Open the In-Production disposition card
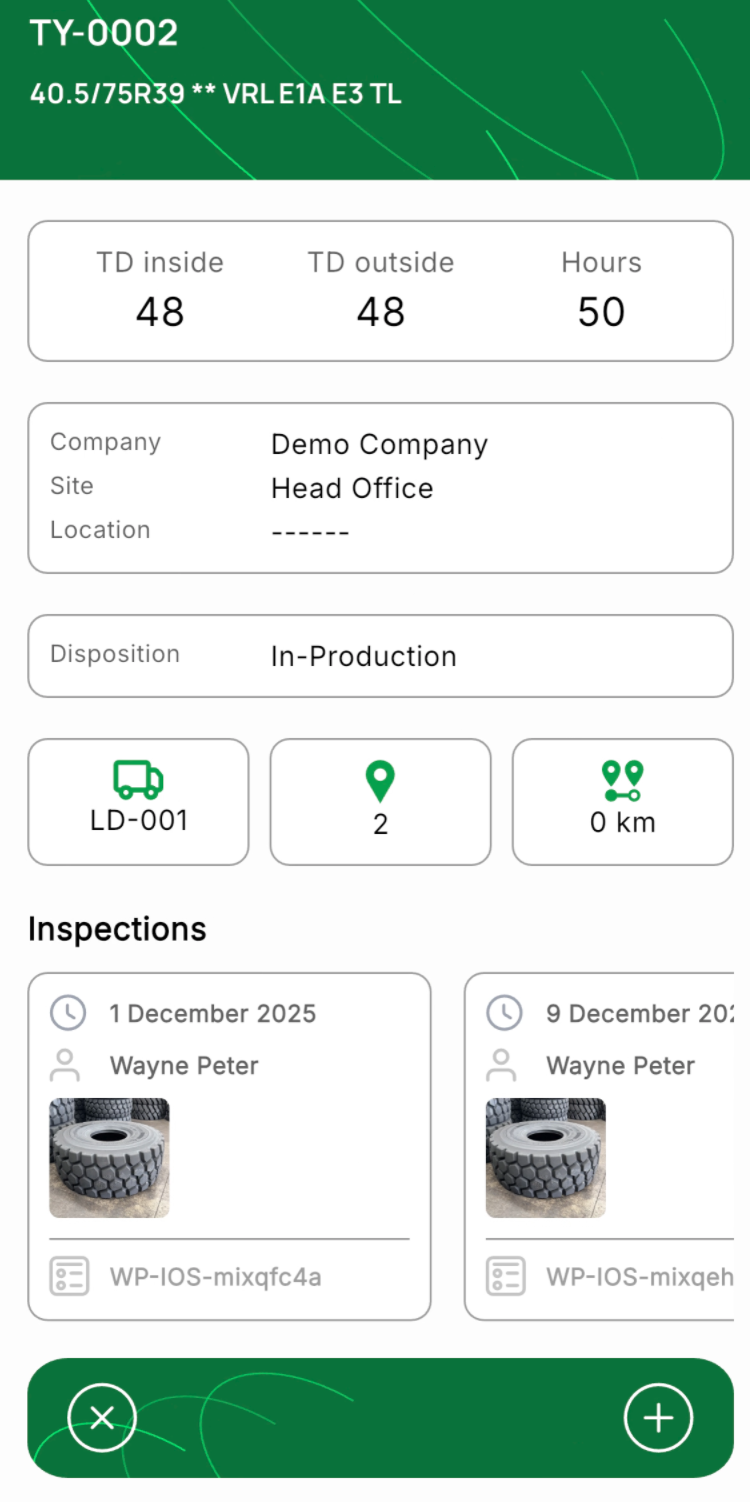This screenshot has width=750, height=1502. coord(380,656)
